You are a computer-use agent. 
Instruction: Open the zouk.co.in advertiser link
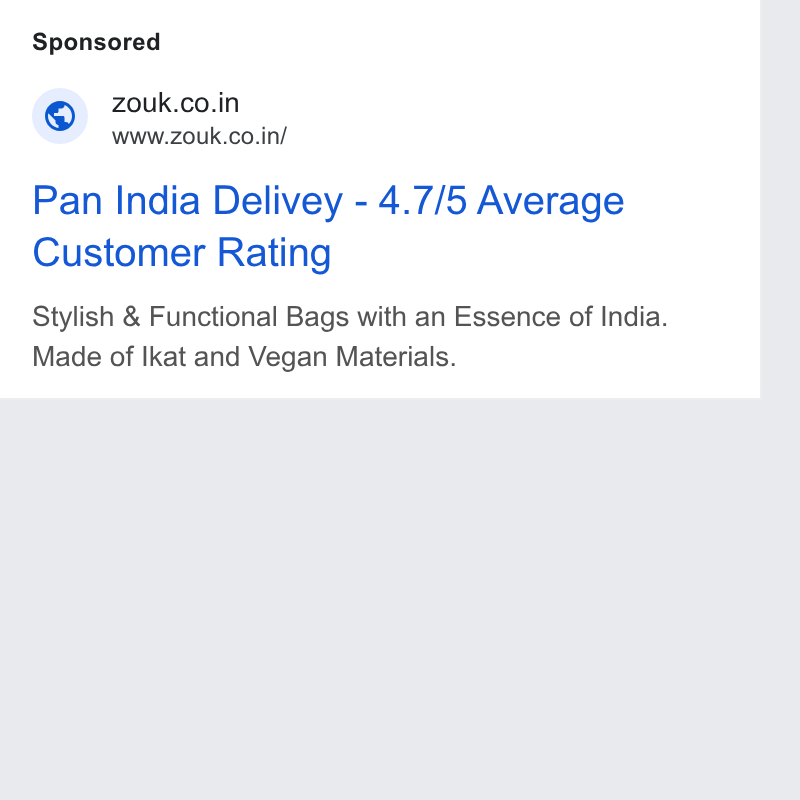176,103
